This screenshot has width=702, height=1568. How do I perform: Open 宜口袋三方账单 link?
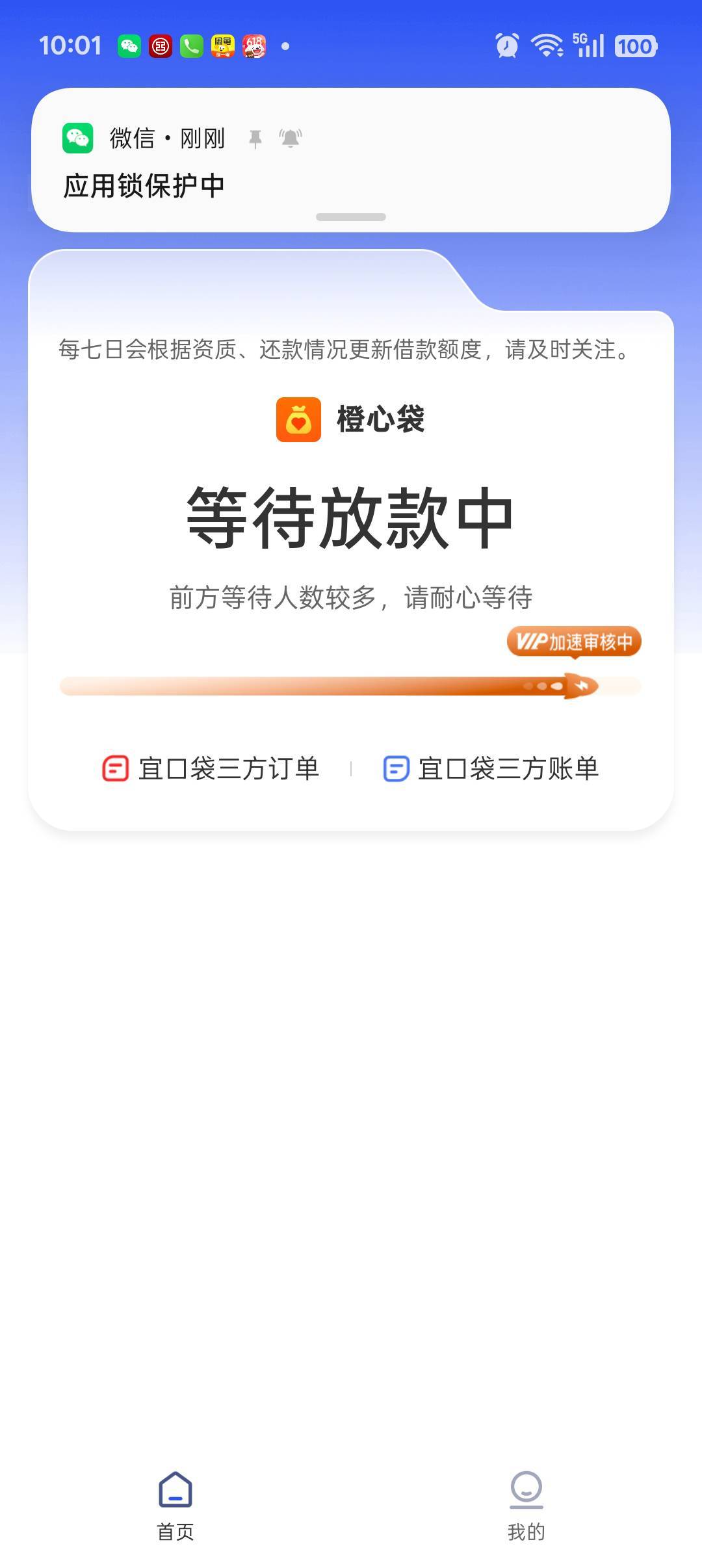coord(491,768)
